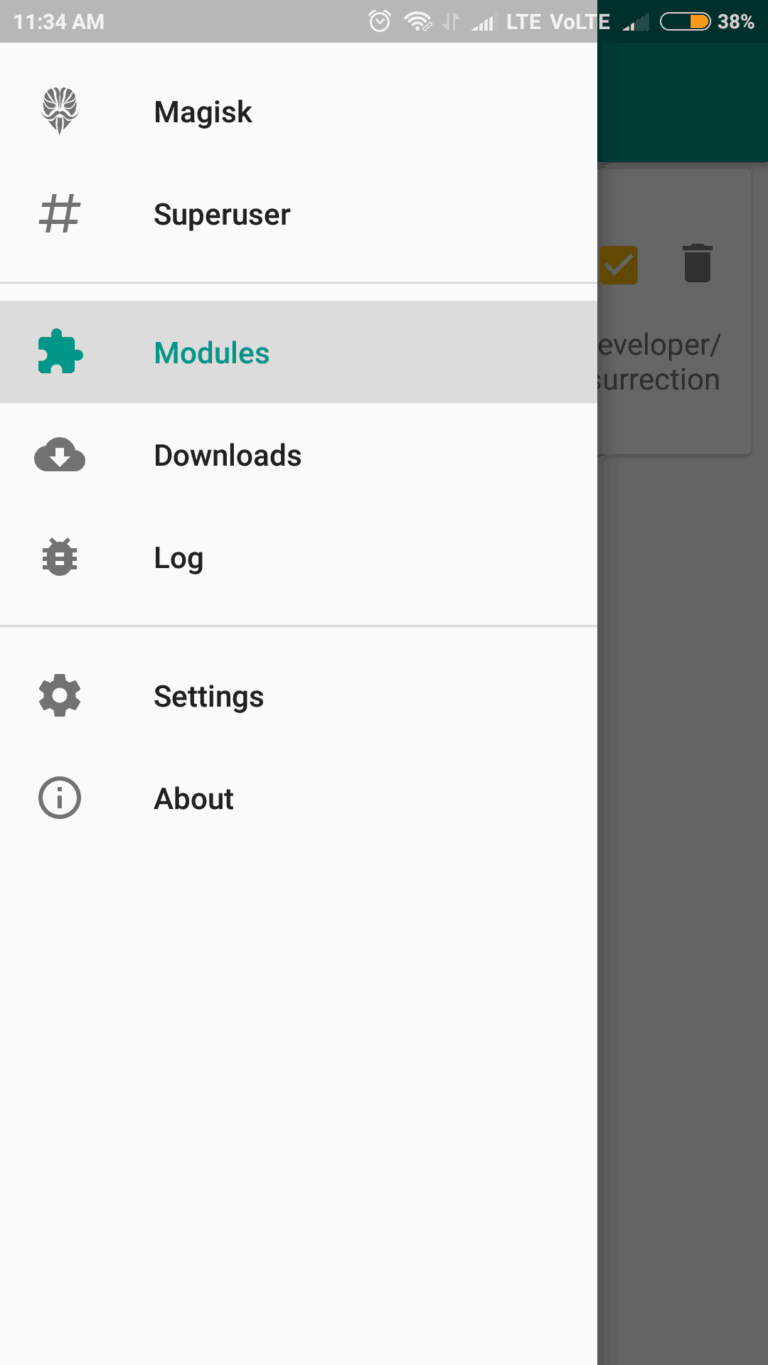Show the About page
This screenshot has height=1365, width=768.
(x=298, y=798)
